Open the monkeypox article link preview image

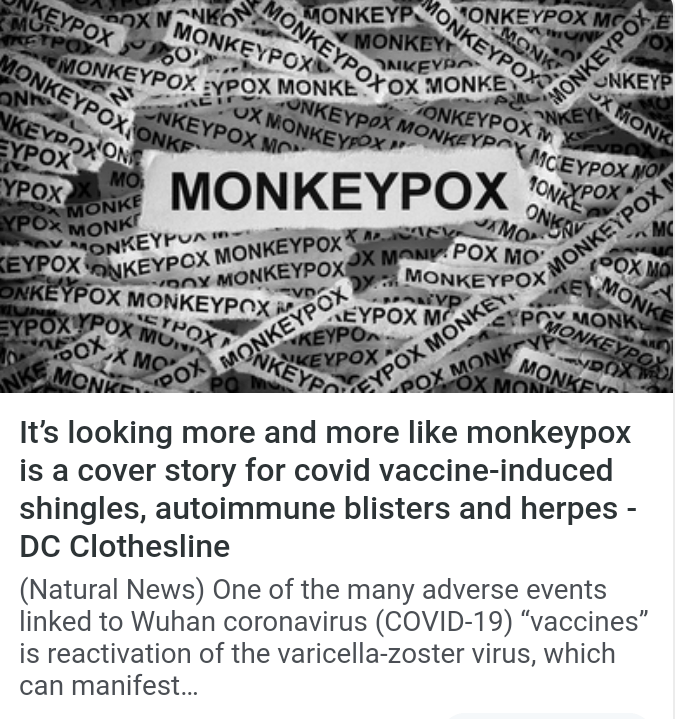tap(337, 196)
